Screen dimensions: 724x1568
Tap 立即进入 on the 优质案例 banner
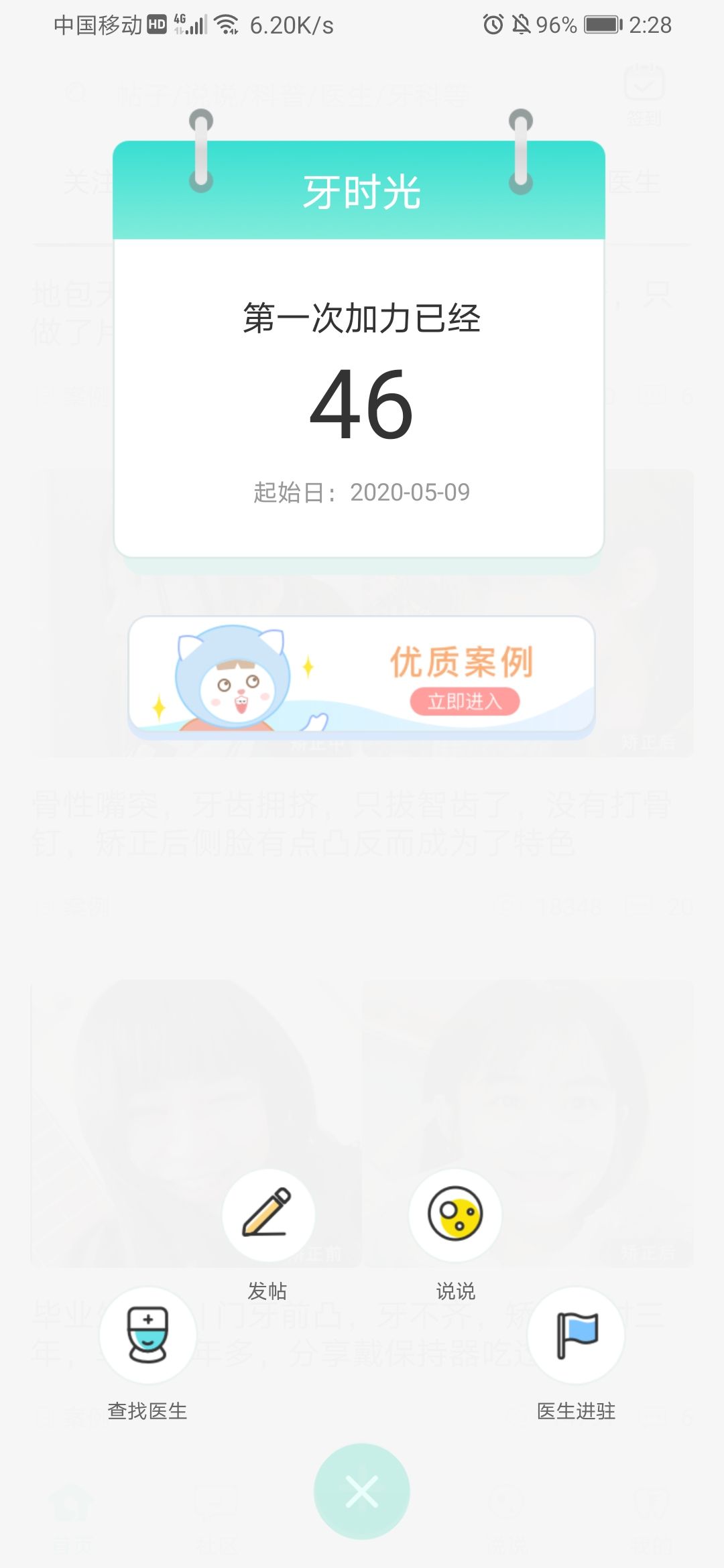point(465,702)
